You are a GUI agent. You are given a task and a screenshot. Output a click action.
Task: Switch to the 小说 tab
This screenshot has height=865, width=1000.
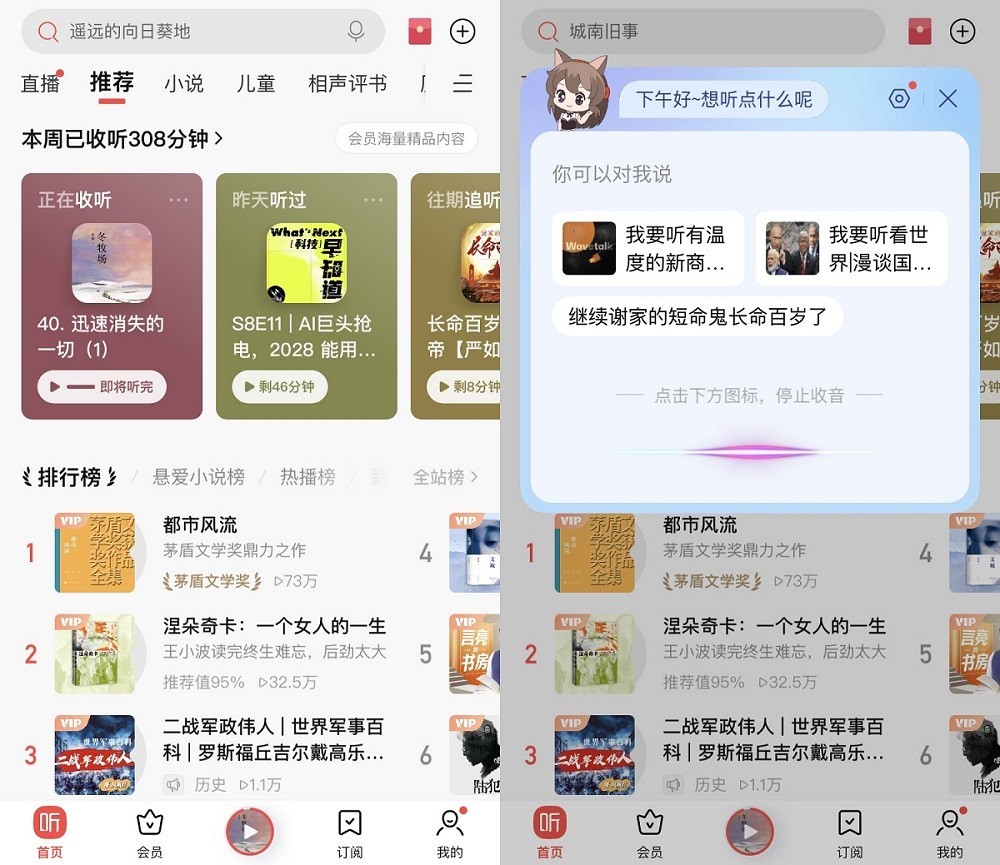[x=184, y=84]
